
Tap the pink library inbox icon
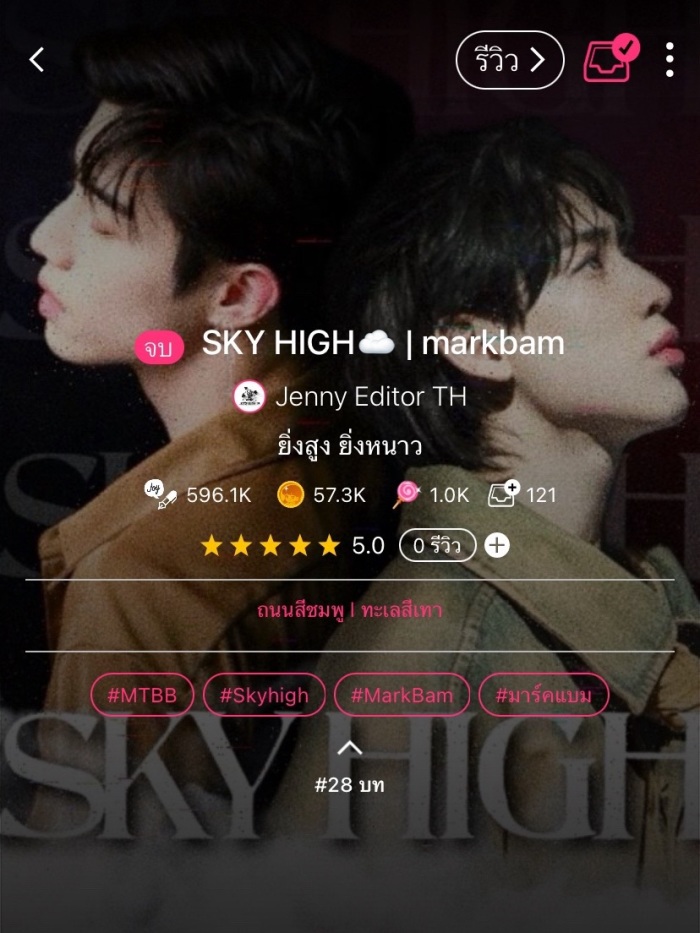click(x=610, y=60)
